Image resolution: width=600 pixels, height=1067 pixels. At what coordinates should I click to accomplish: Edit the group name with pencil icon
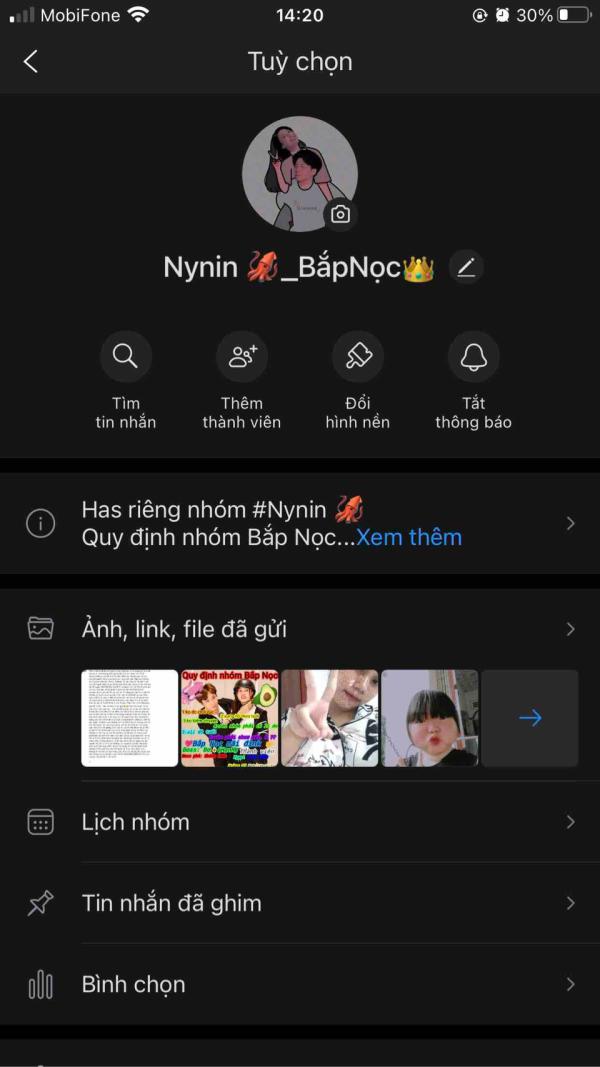[x=466, y=267]
